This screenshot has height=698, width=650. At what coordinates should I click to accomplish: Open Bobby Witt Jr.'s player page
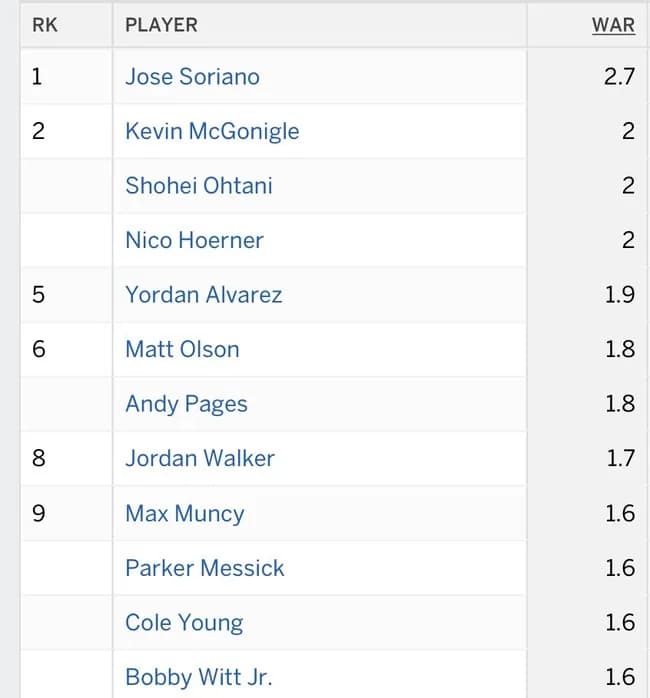[x=198, y=677]
